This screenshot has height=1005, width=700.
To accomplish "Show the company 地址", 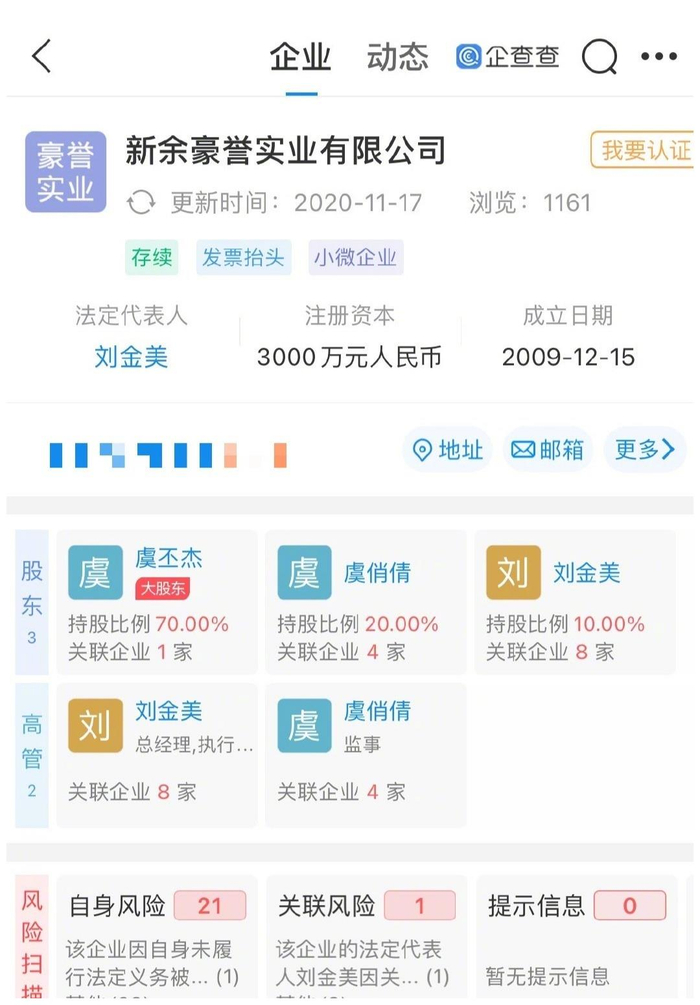I will [x=448, y=450].
